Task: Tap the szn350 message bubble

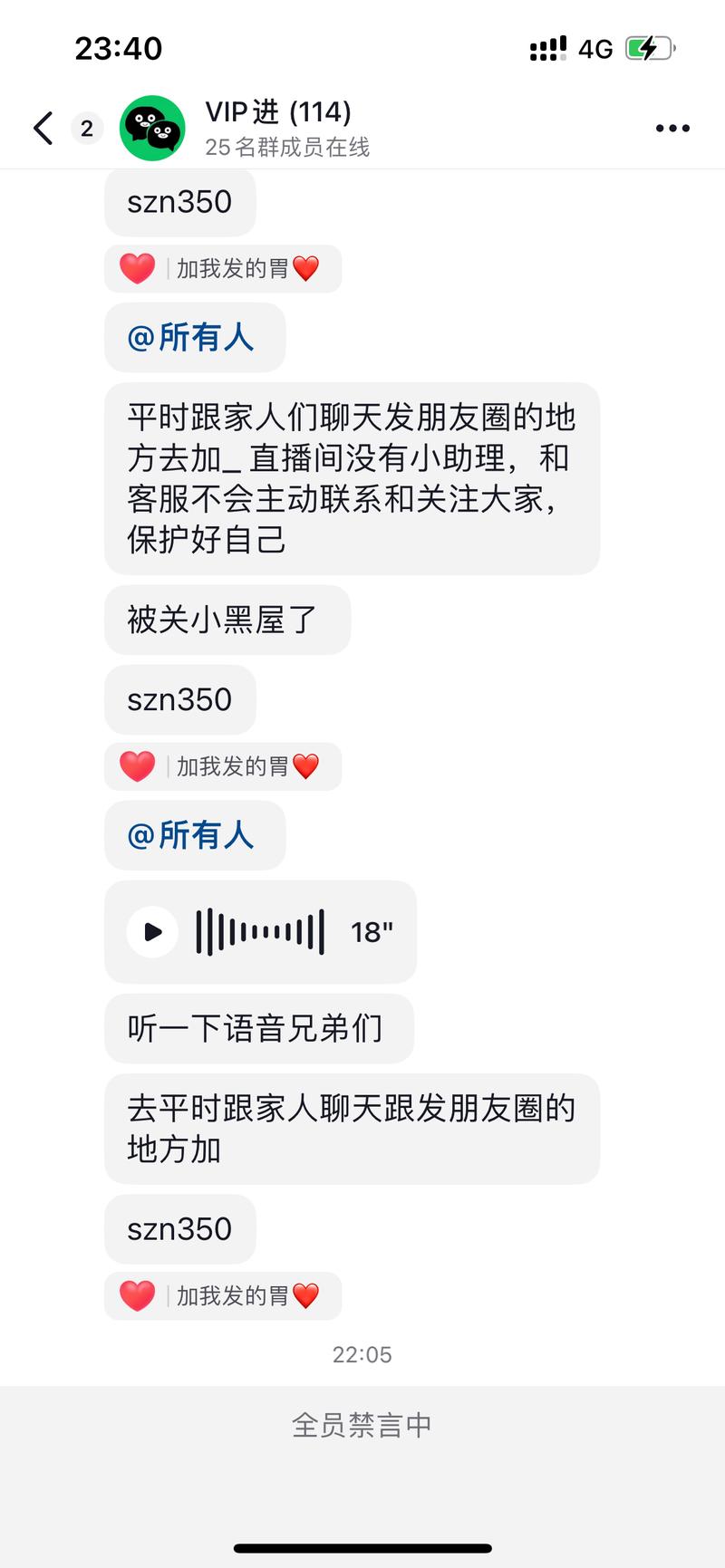Action: point(179,202)
